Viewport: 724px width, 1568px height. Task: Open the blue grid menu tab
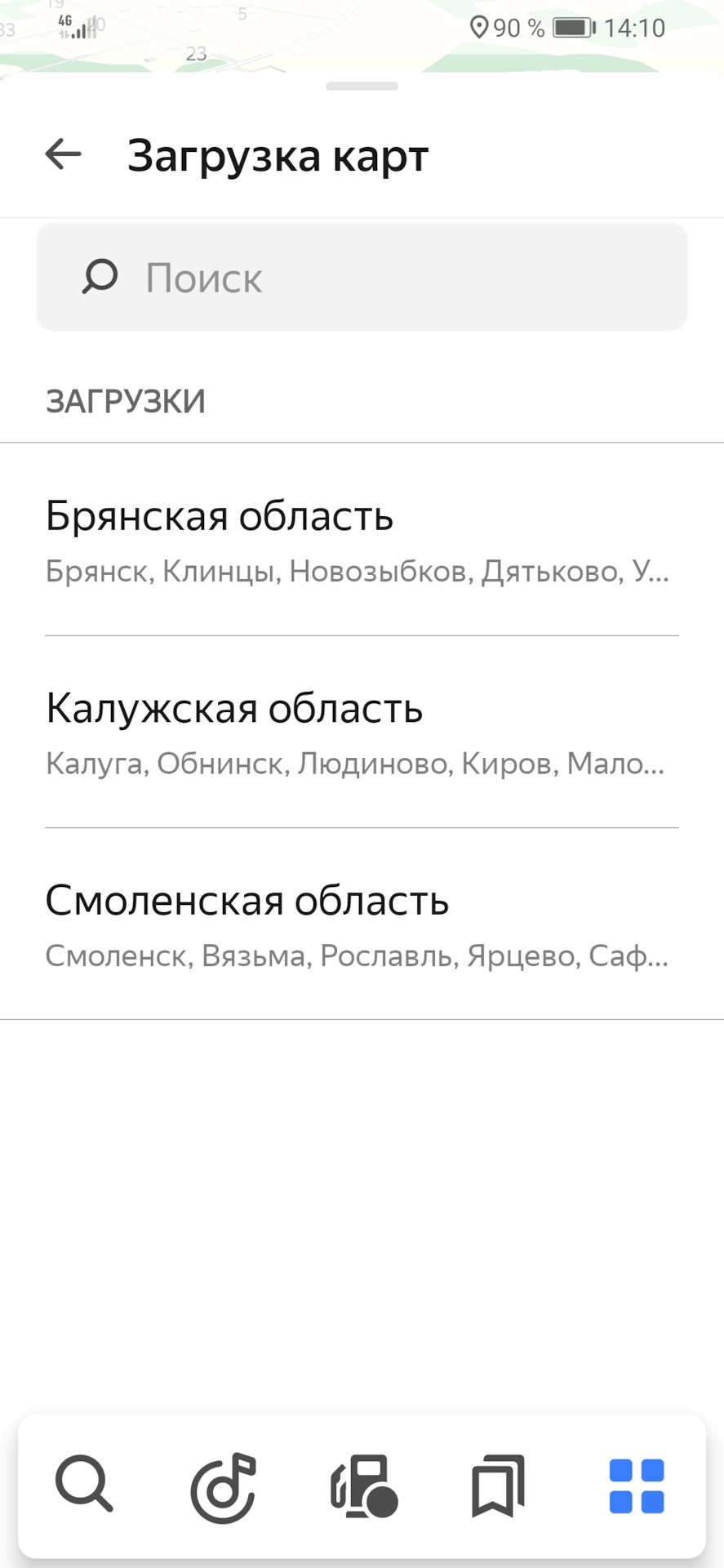(x=637, y=1486)
